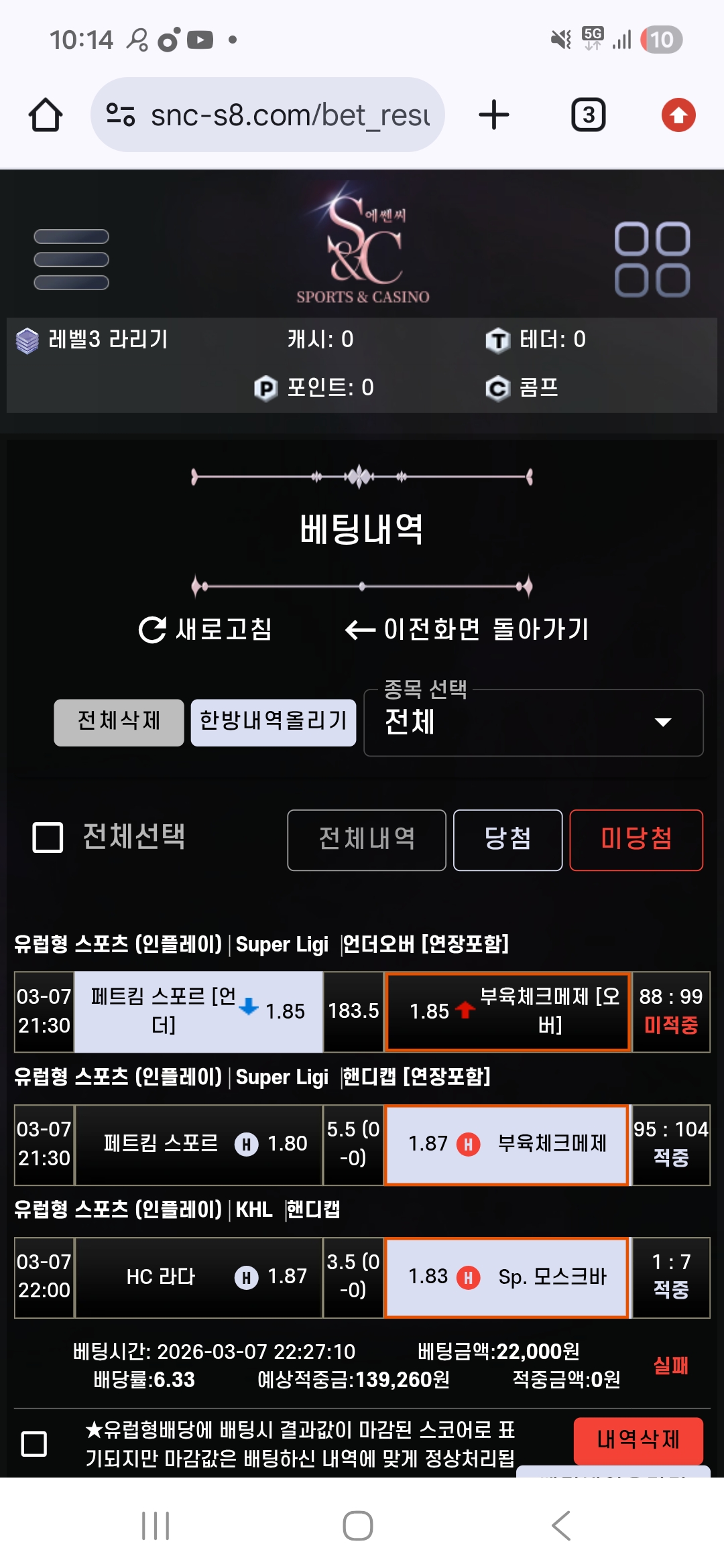Tap the red upload icon in browser bar

(x=678, y=115)
